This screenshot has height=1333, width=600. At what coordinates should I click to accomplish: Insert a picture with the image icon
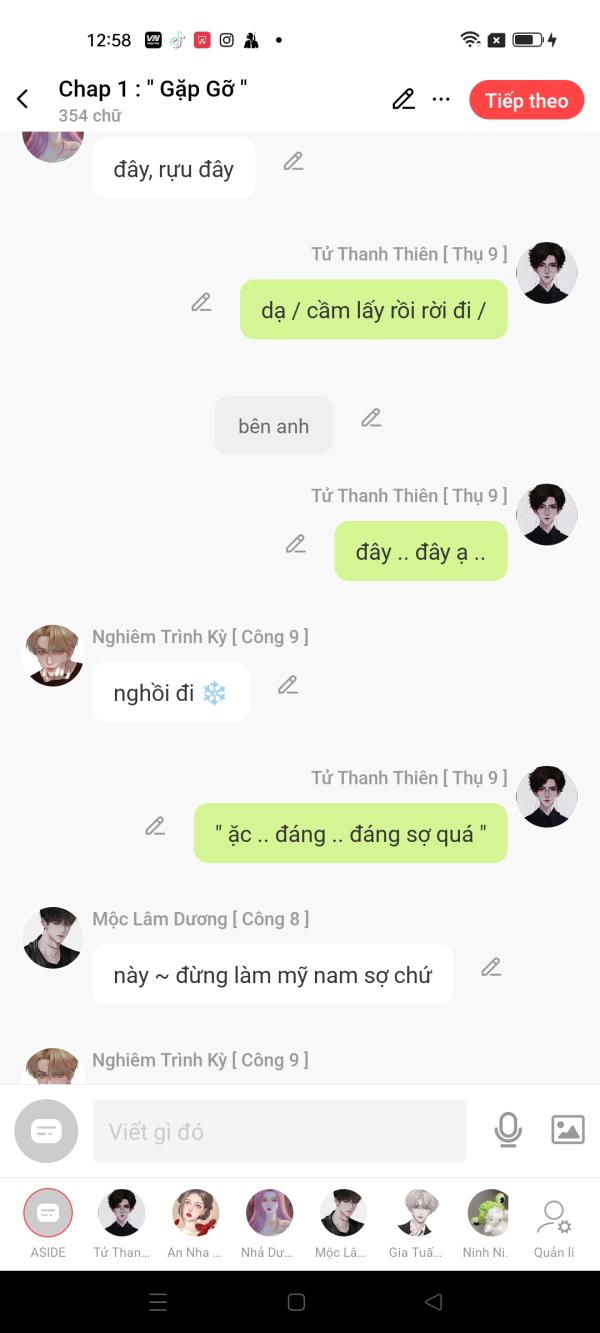point(567,1130)
